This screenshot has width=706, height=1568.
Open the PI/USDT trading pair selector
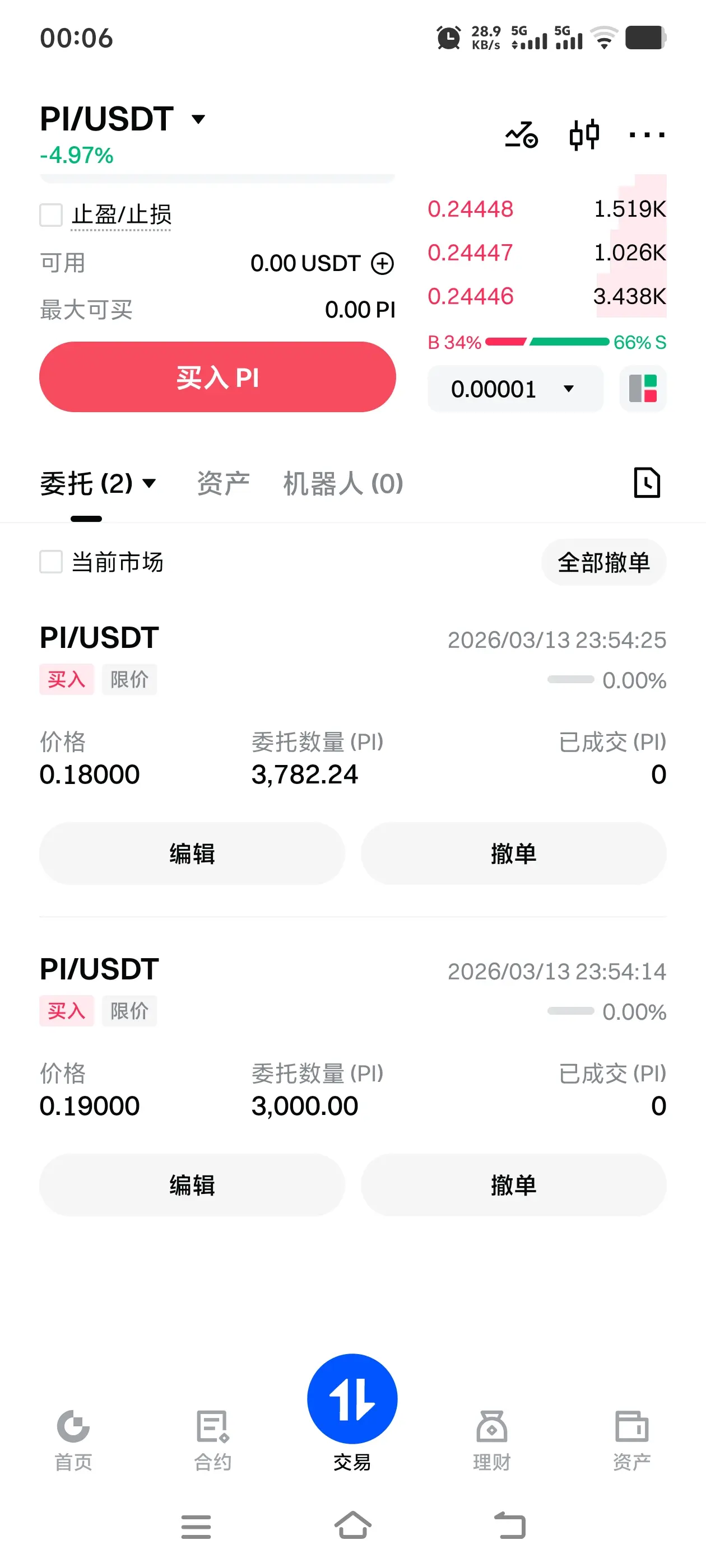pyautogui.click(x=122, y=119)
